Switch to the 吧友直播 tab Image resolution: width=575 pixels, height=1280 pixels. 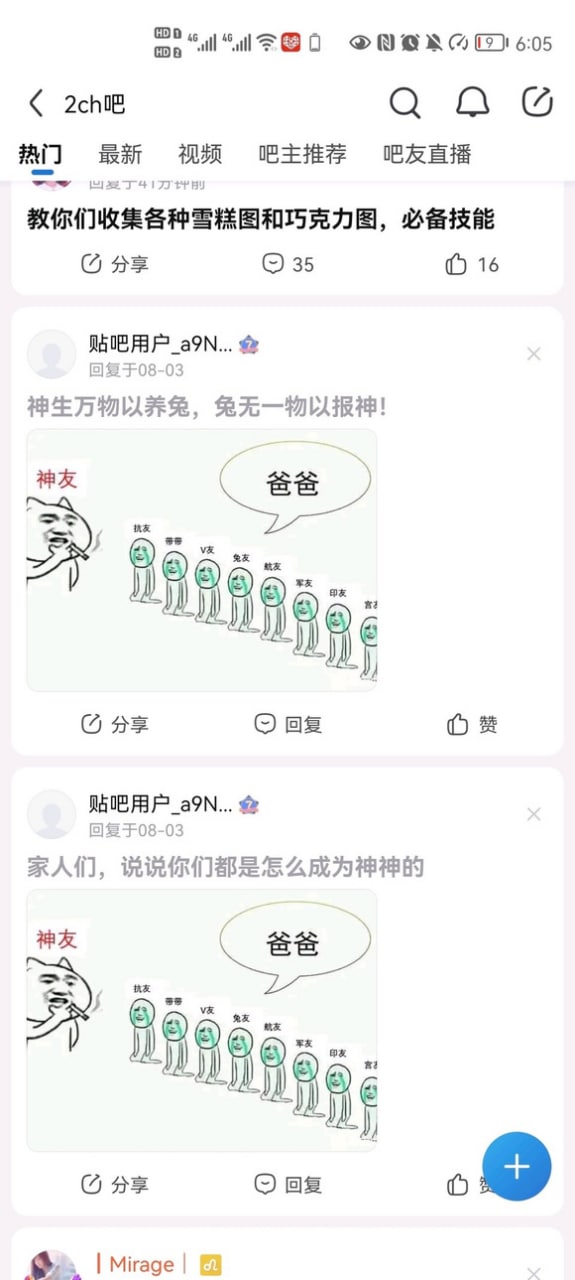tap(427, 154)
